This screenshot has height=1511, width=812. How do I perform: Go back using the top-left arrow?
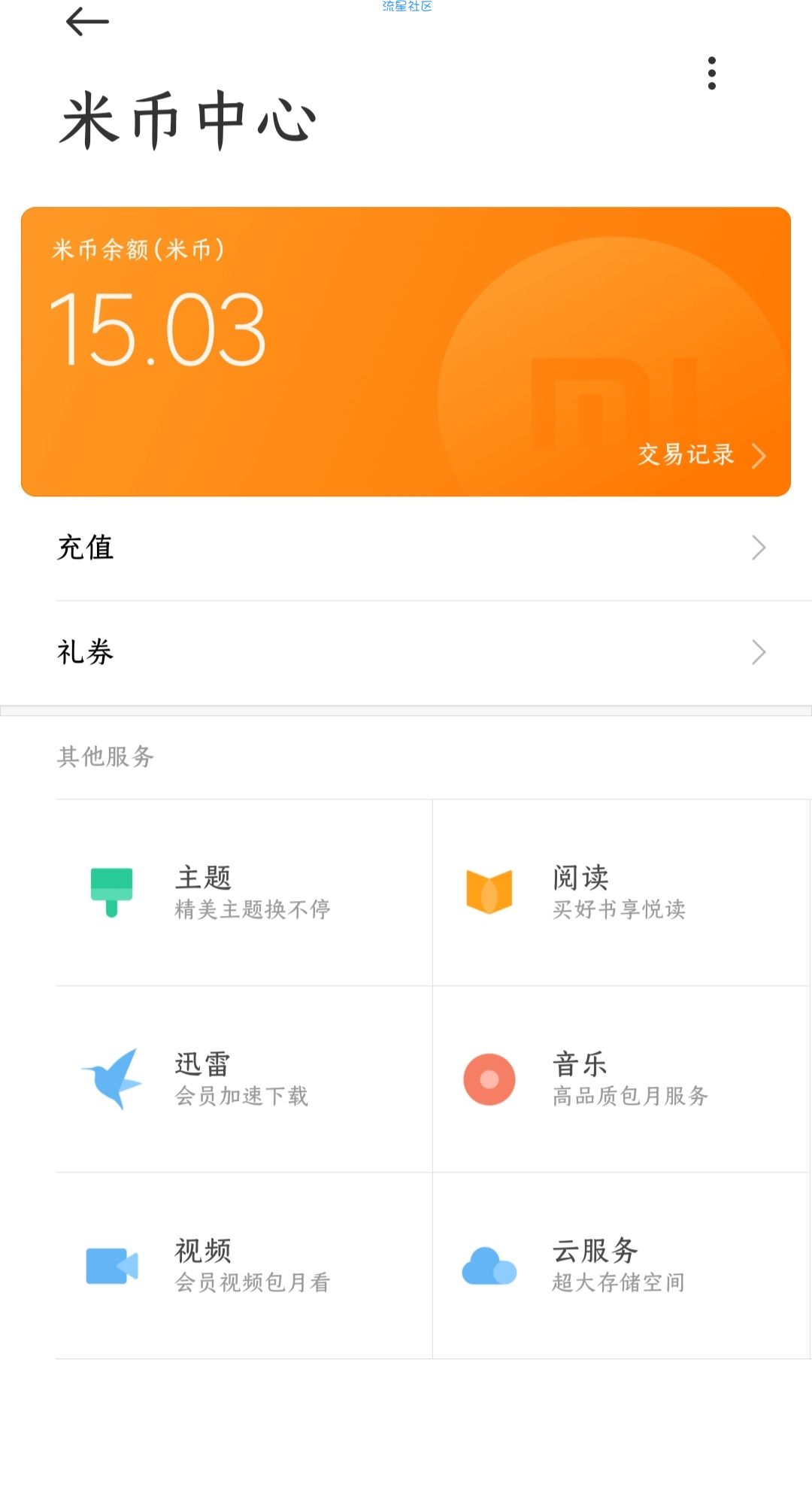coord(87,21)
